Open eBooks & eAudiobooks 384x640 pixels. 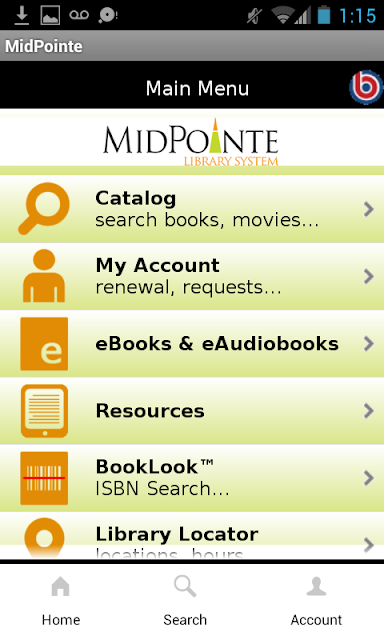coord(192,344)
